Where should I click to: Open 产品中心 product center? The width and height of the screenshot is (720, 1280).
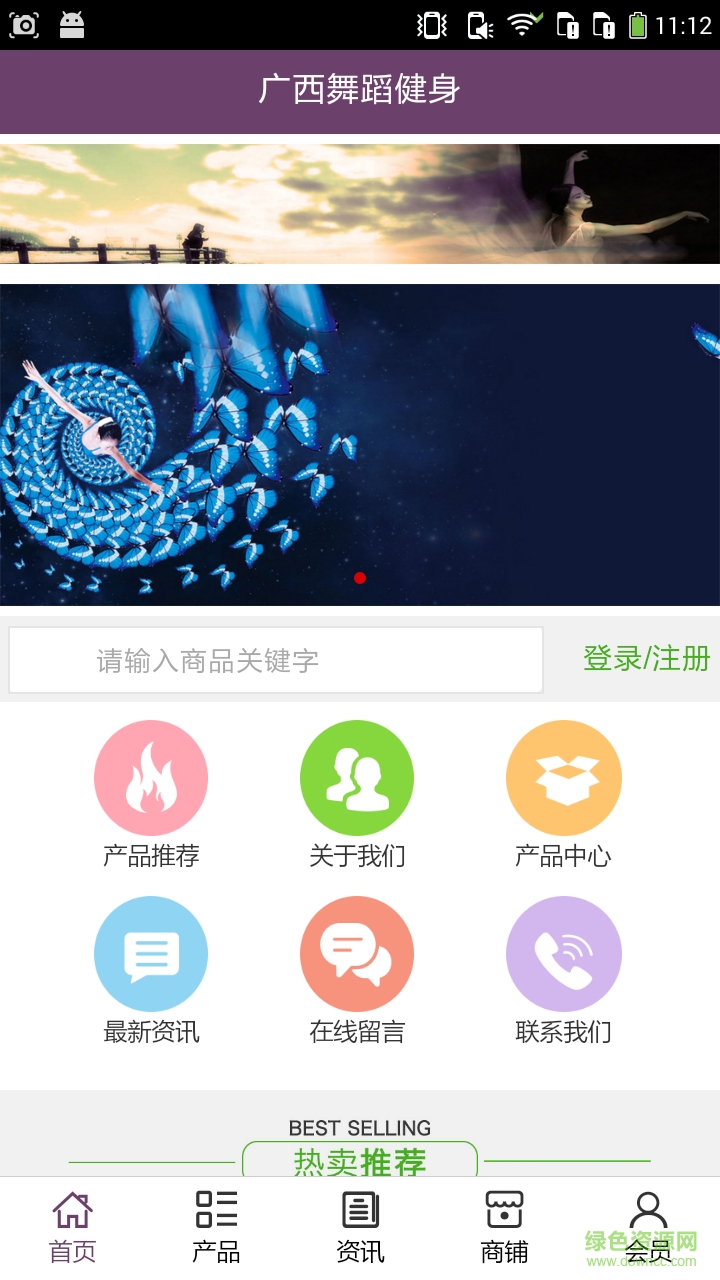563,778
